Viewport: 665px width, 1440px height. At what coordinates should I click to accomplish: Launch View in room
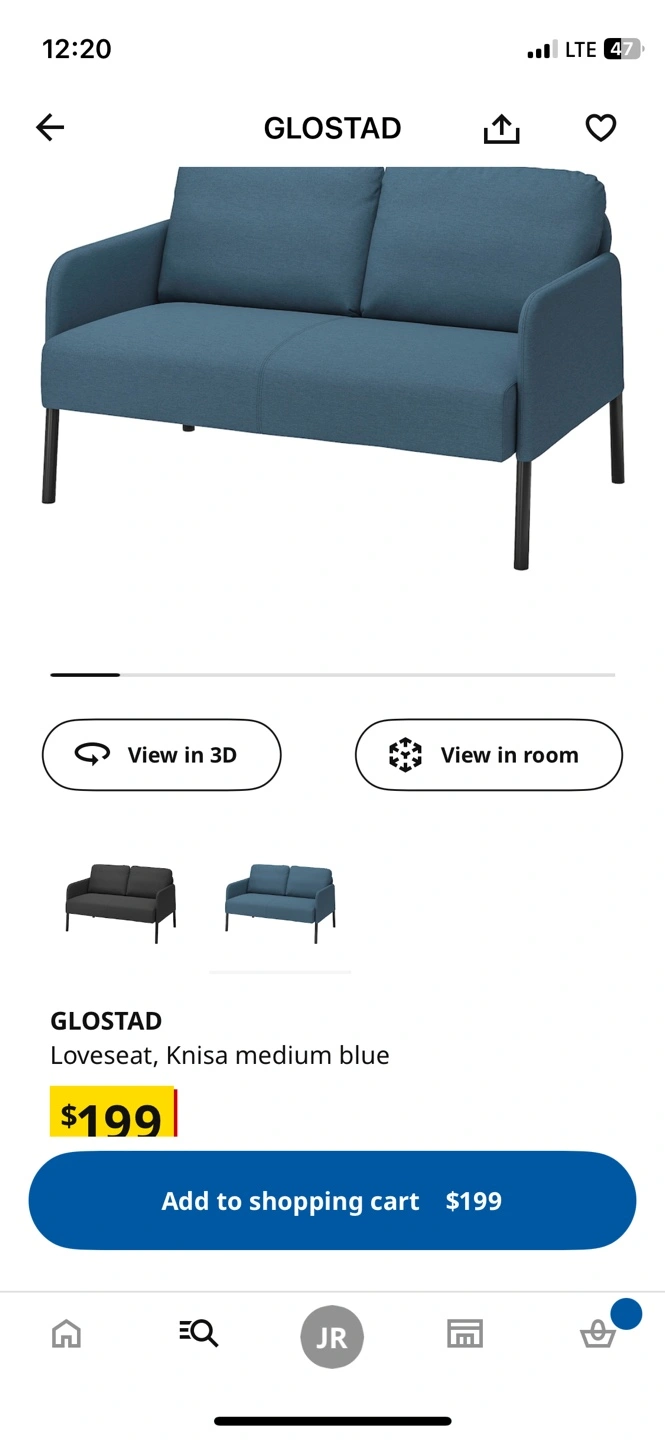click(x=489, y=755)
